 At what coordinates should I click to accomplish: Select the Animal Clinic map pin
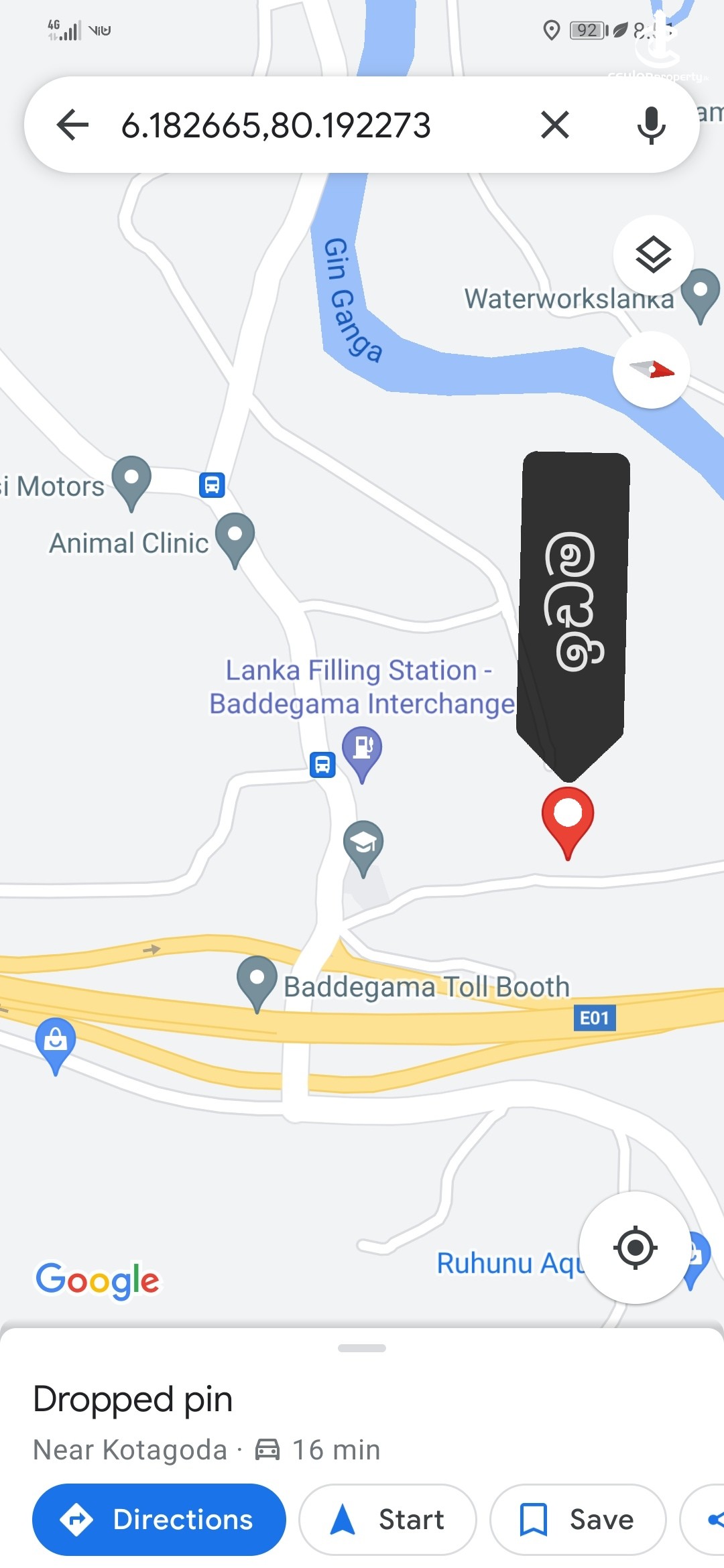(235, 537)
